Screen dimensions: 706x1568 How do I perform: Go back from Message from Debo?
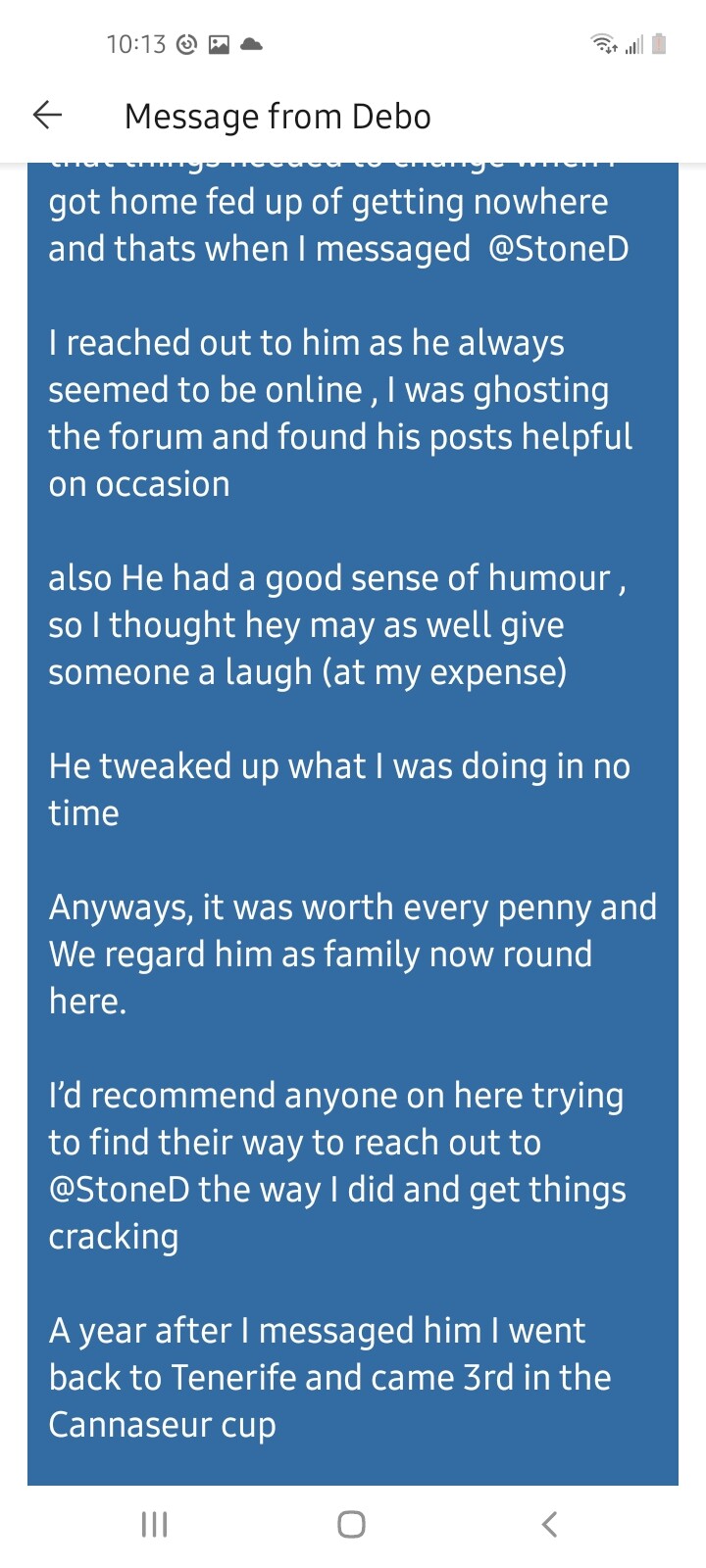tap(47, 116)
